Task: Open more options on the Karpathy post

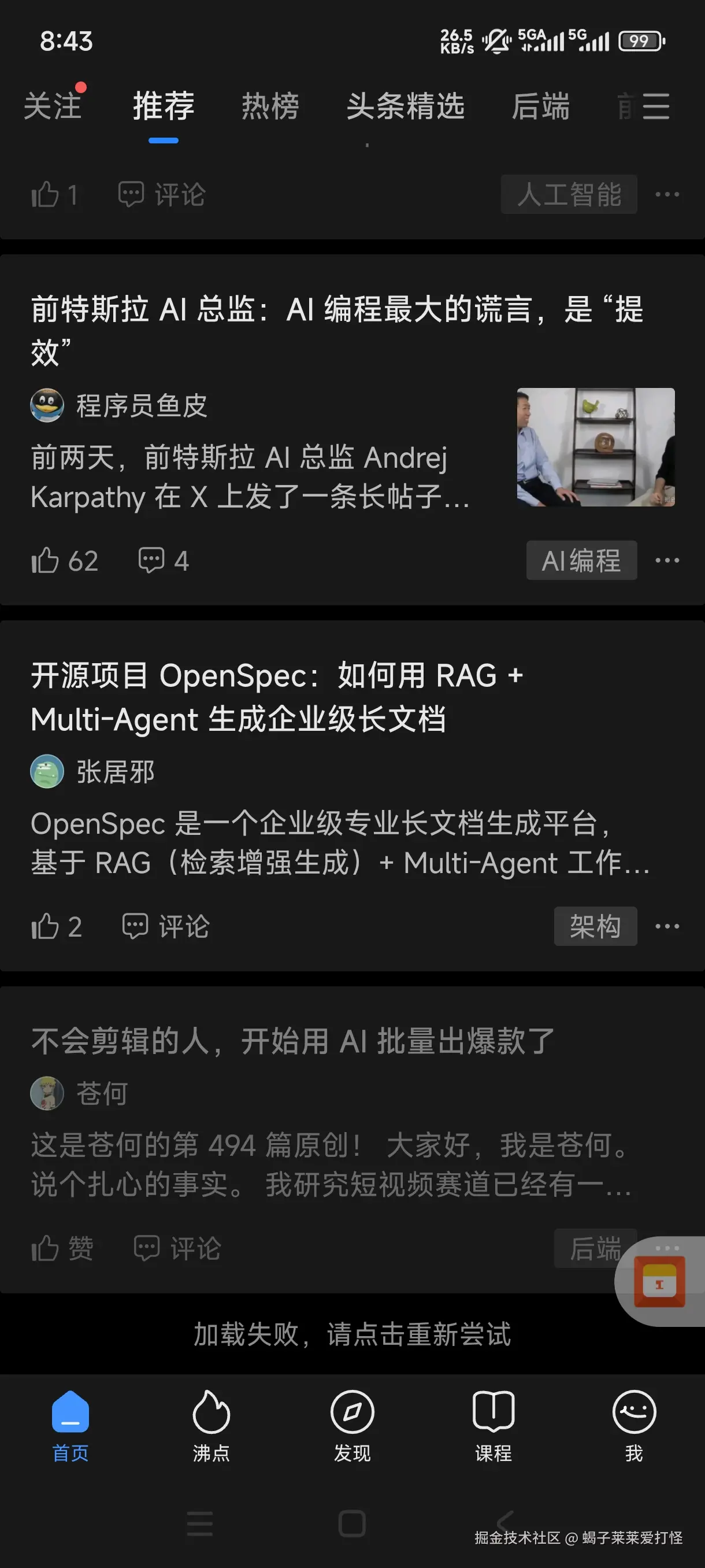Action: [668, 560]
